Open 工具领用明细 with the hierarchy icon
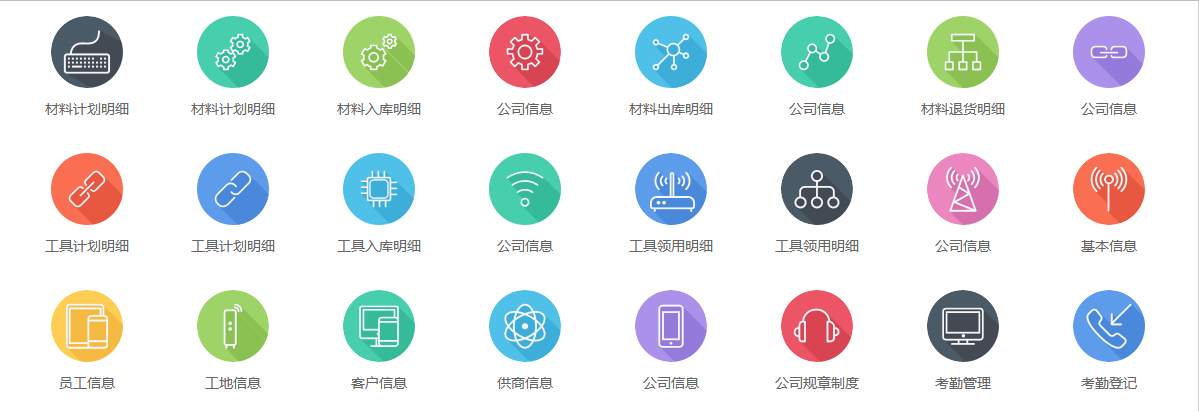Viewport: 1199px width, 411px height. coord(817,190)
